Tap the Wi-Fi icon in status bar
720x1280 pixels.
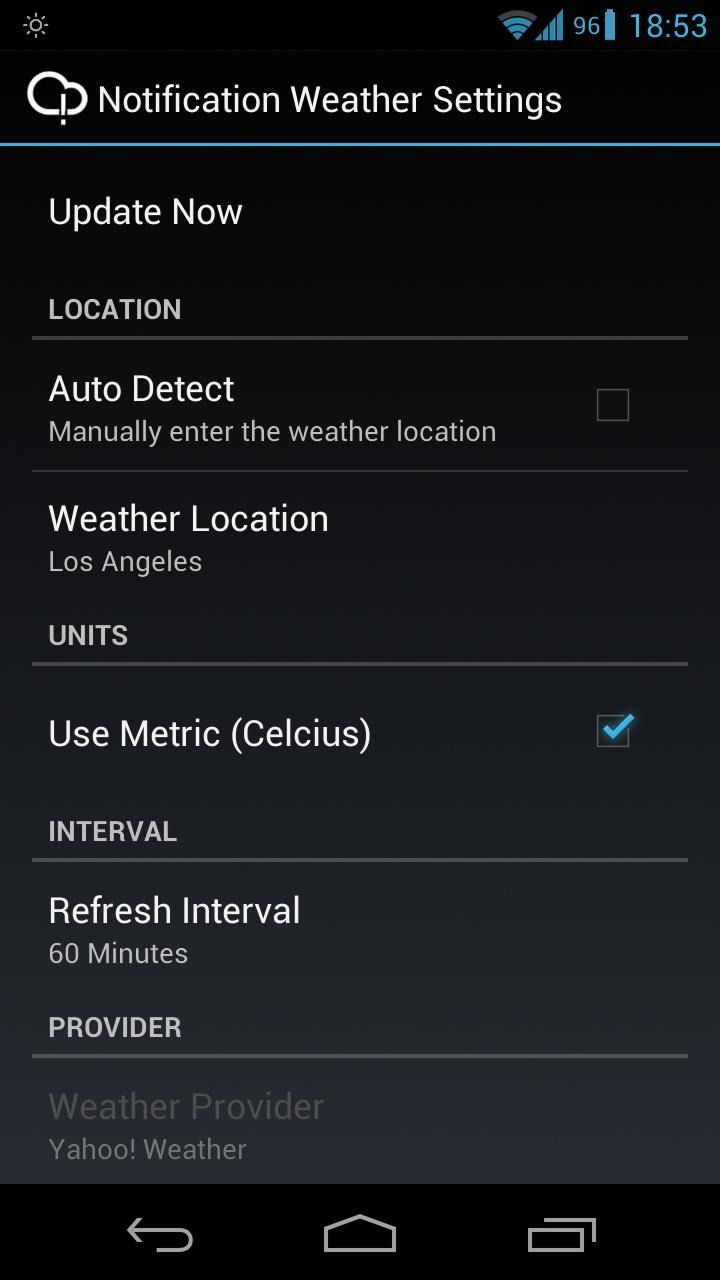click(x=516, y=25)
